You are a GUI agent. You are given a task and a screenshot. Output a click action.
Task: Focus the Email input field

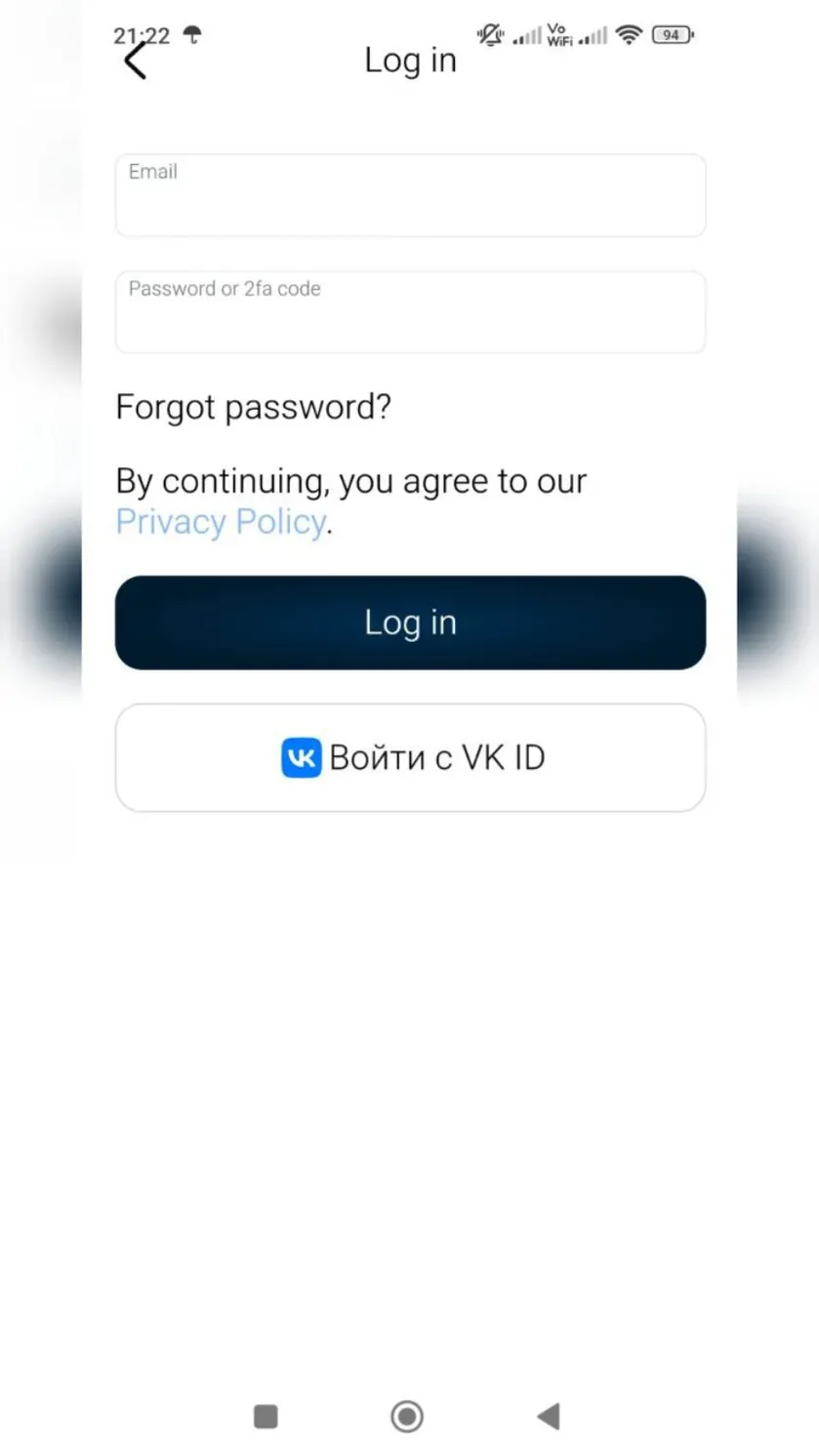410,195
